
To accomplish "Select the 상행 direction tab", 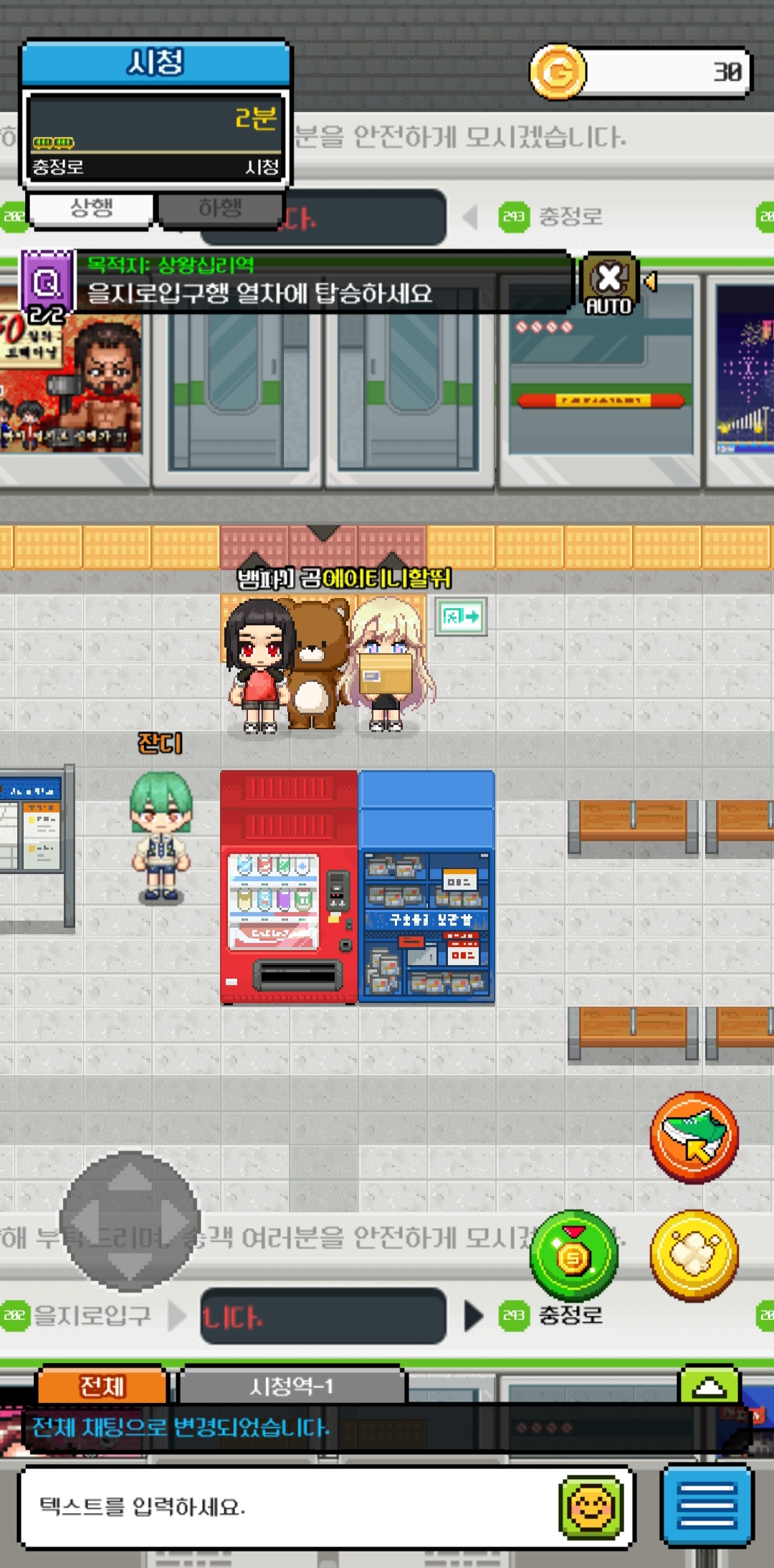I will [91, 209].
